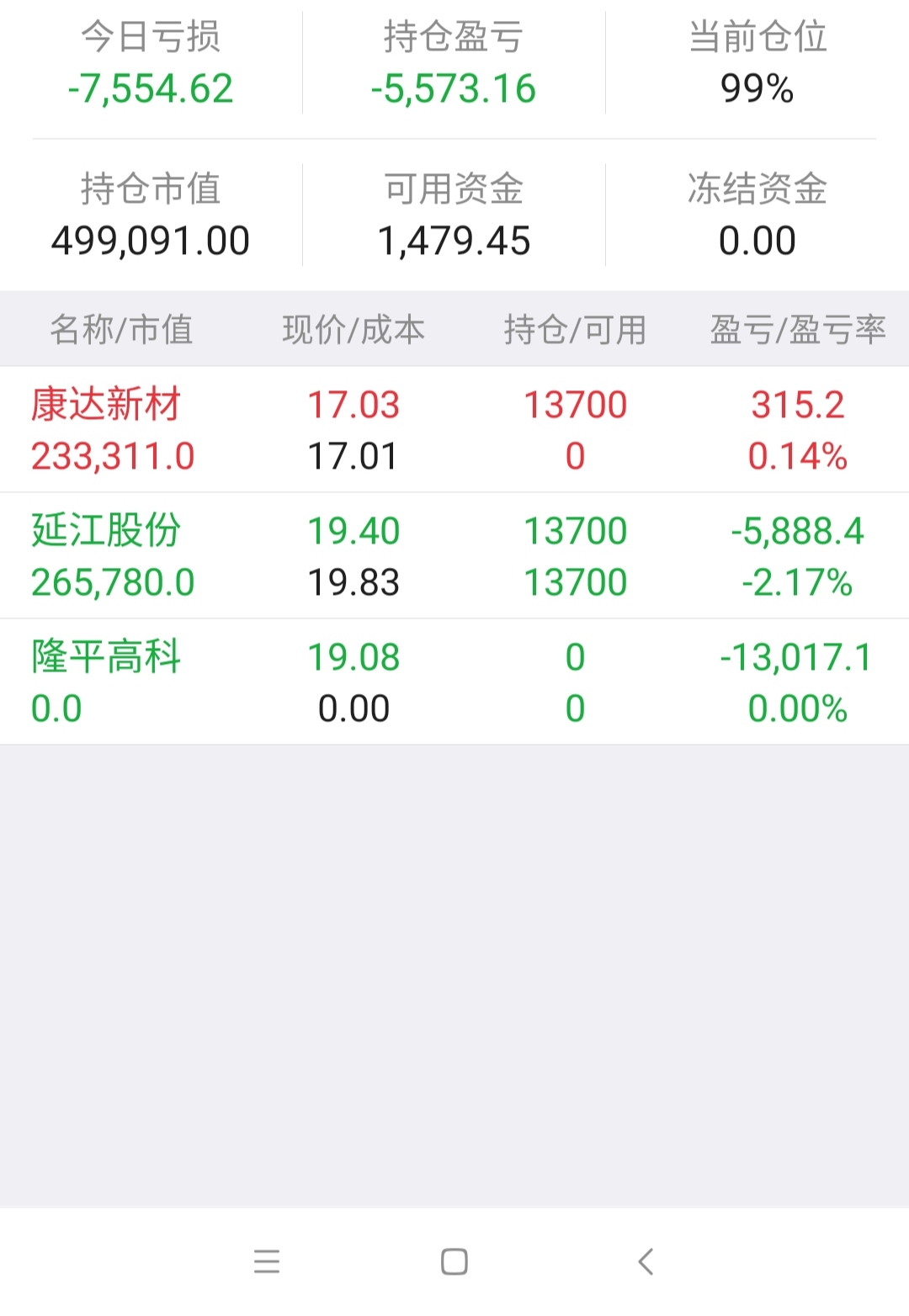This screenshot has height=1316, width=909.
Task: Click the 可用资金 value 1,479.45
Action: pyautogui.click(x=454, y=241)
